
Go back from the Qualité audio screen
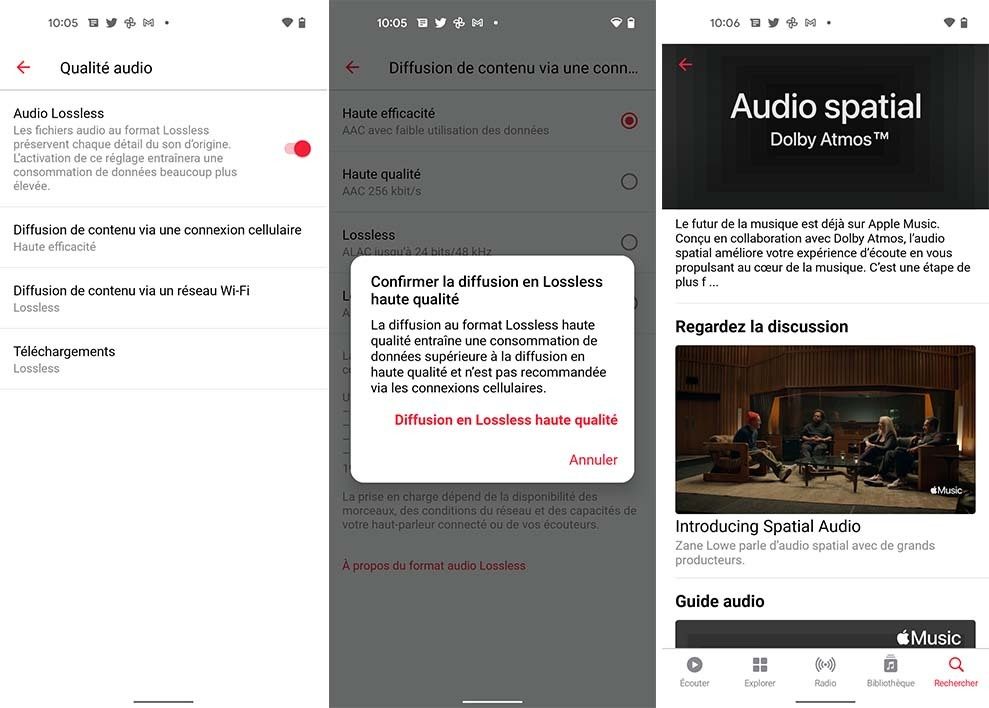tap(23, 68)
